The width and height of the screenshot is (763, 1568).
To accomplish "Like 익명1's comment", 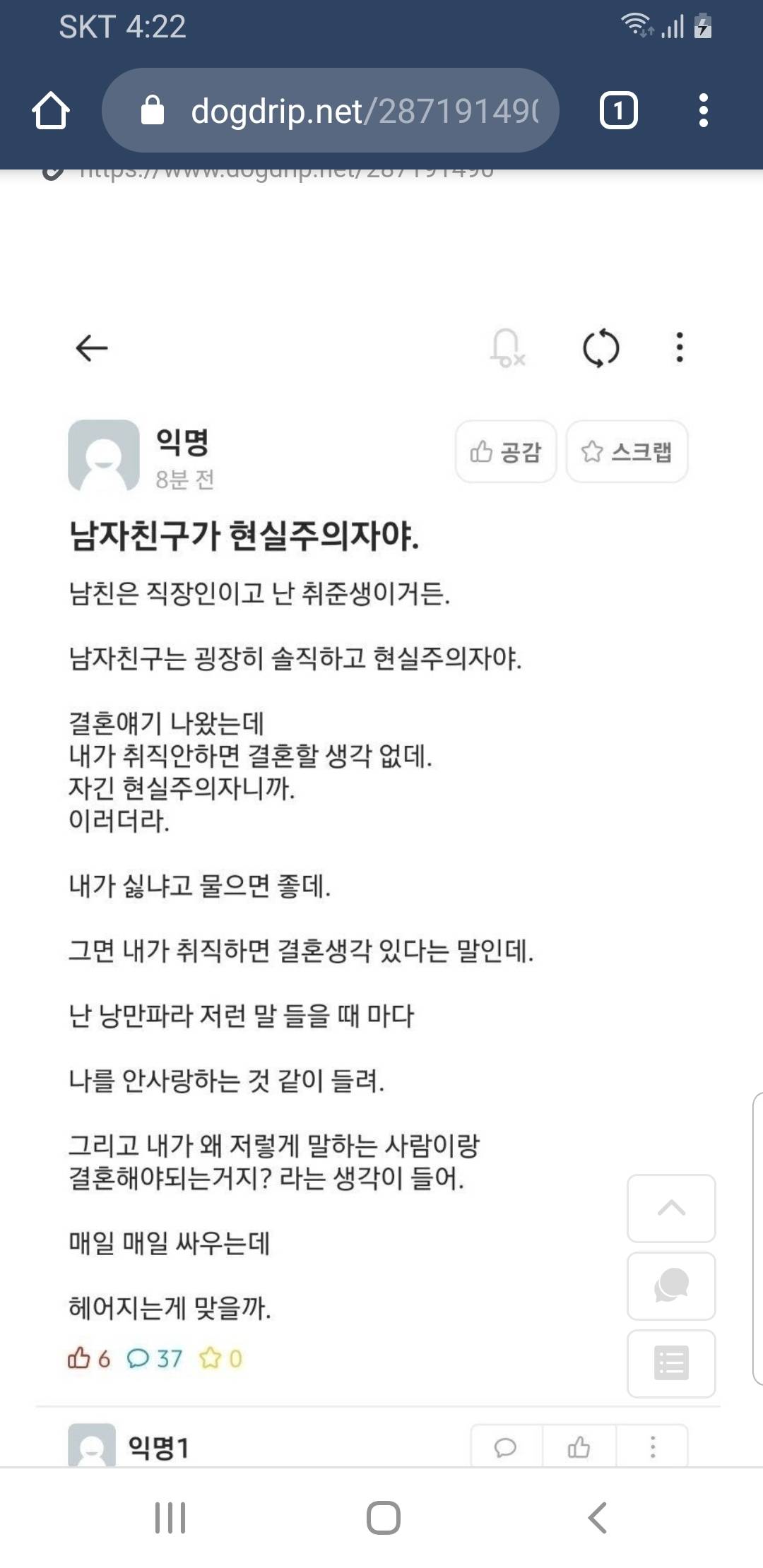I will (579, 1447).
